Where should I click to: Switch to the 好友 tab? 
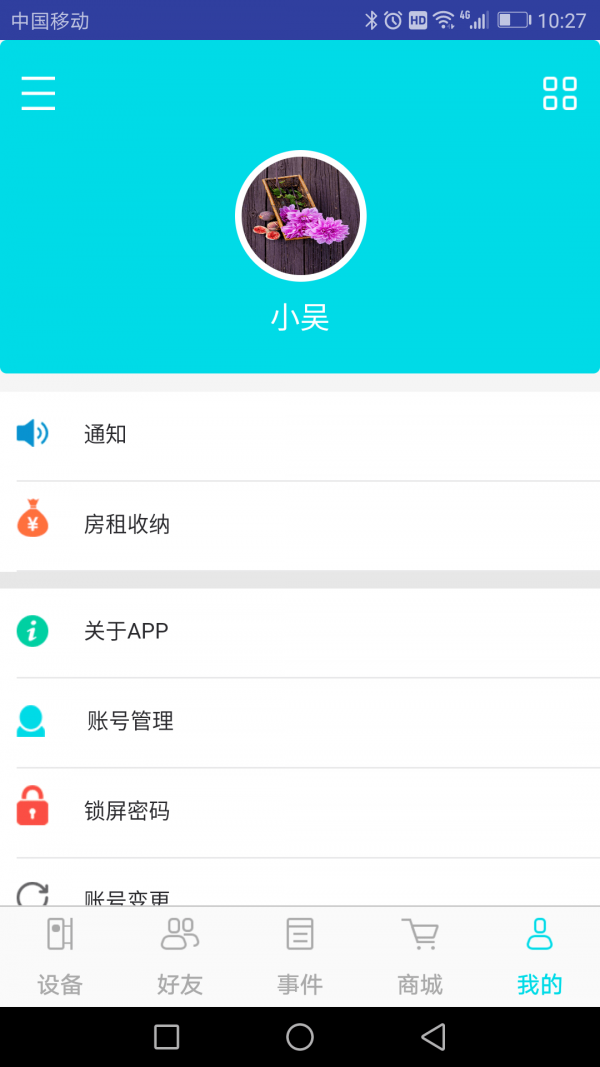pos(180,957)
